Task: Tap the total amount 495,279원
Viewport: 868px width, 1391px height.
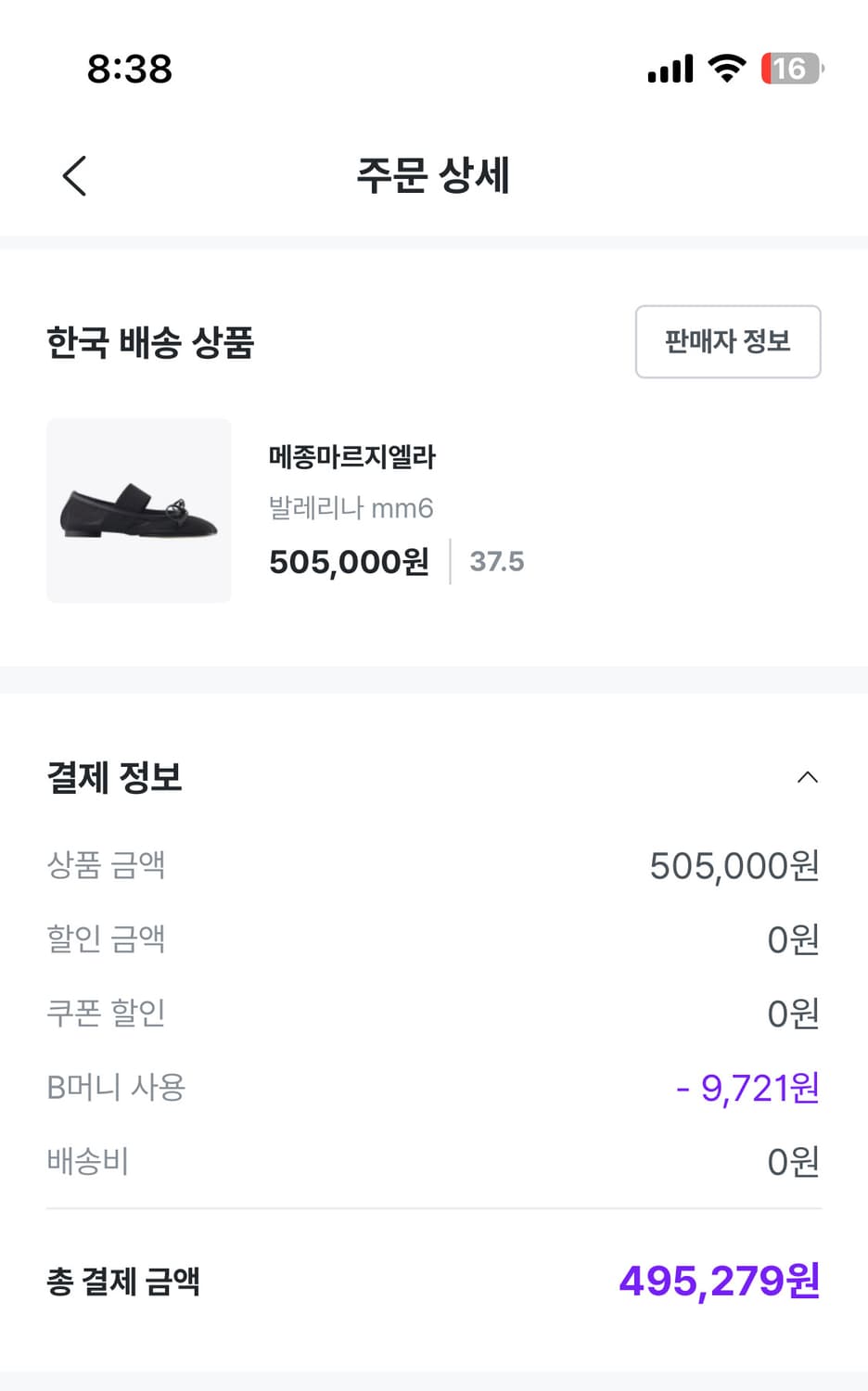Action: (x=720, y=1283)
